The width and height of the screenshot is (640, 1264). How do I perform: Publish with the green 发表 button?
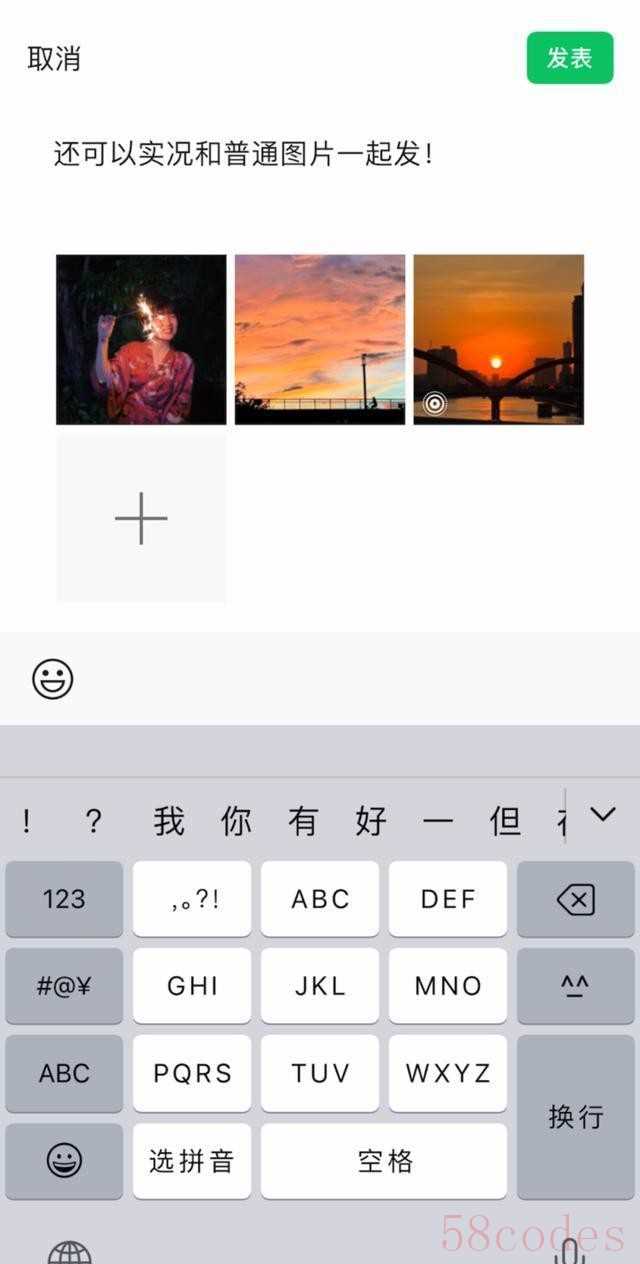569,58
